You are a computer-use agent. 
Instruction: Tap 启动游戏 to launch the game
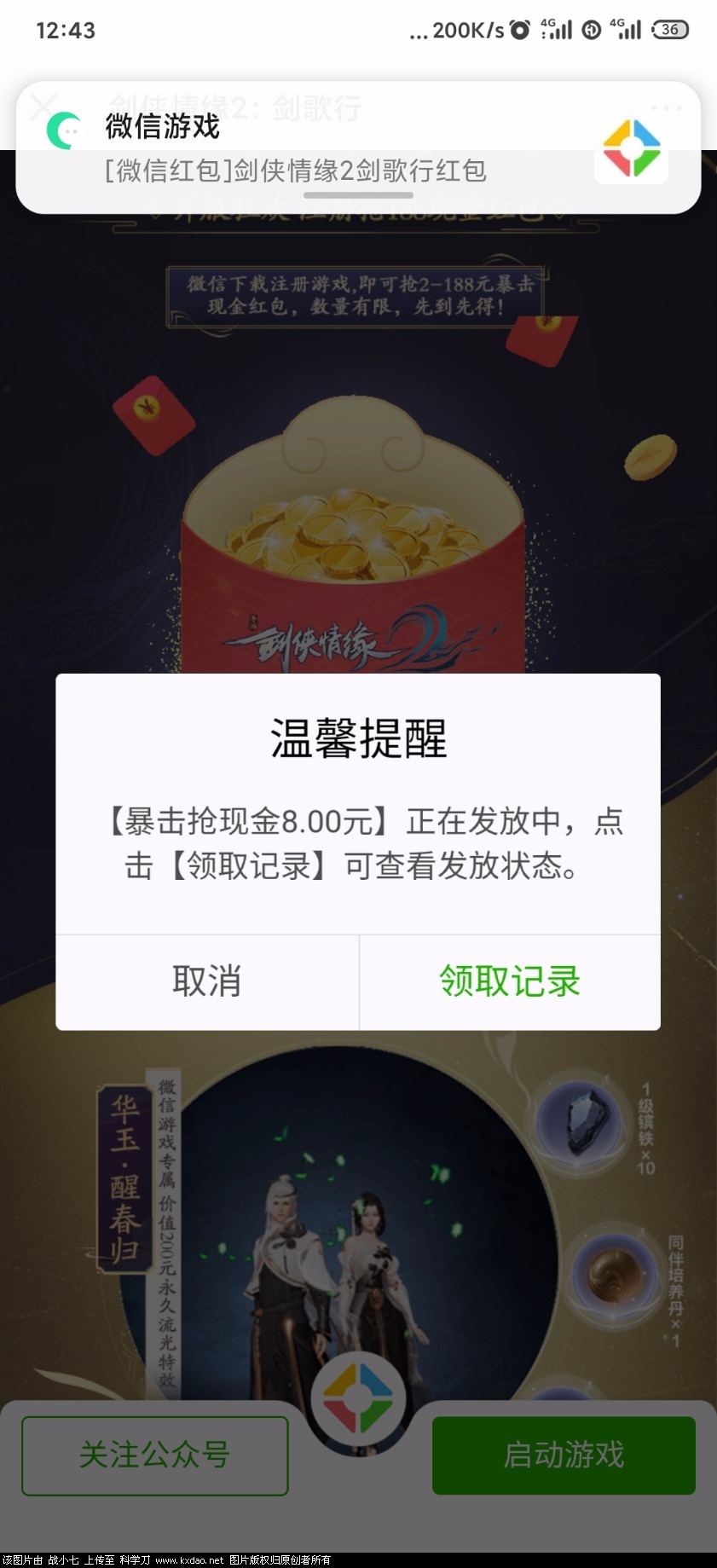(564, 1457)
